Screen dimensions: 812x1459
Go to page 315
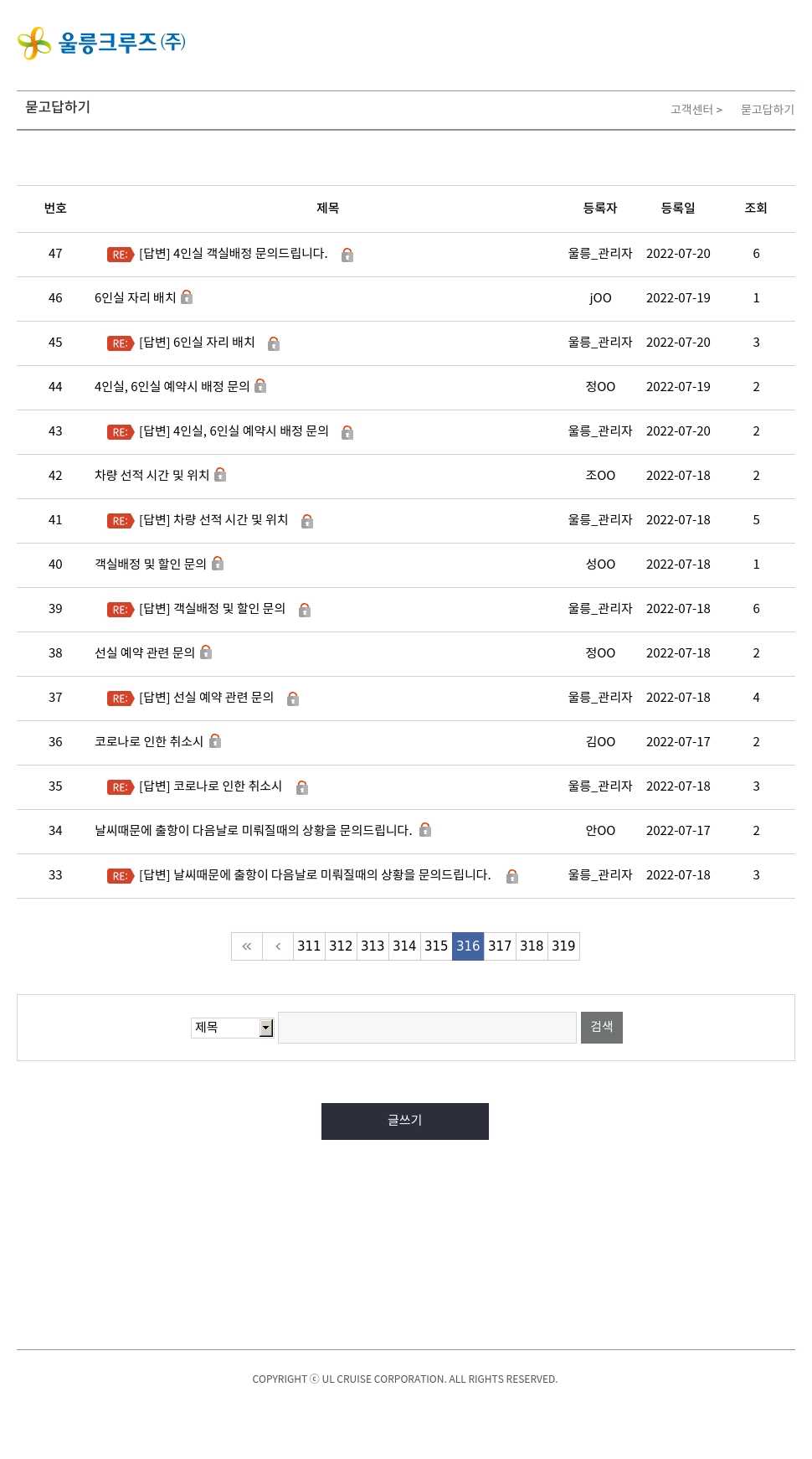click(x=436, y=946)
